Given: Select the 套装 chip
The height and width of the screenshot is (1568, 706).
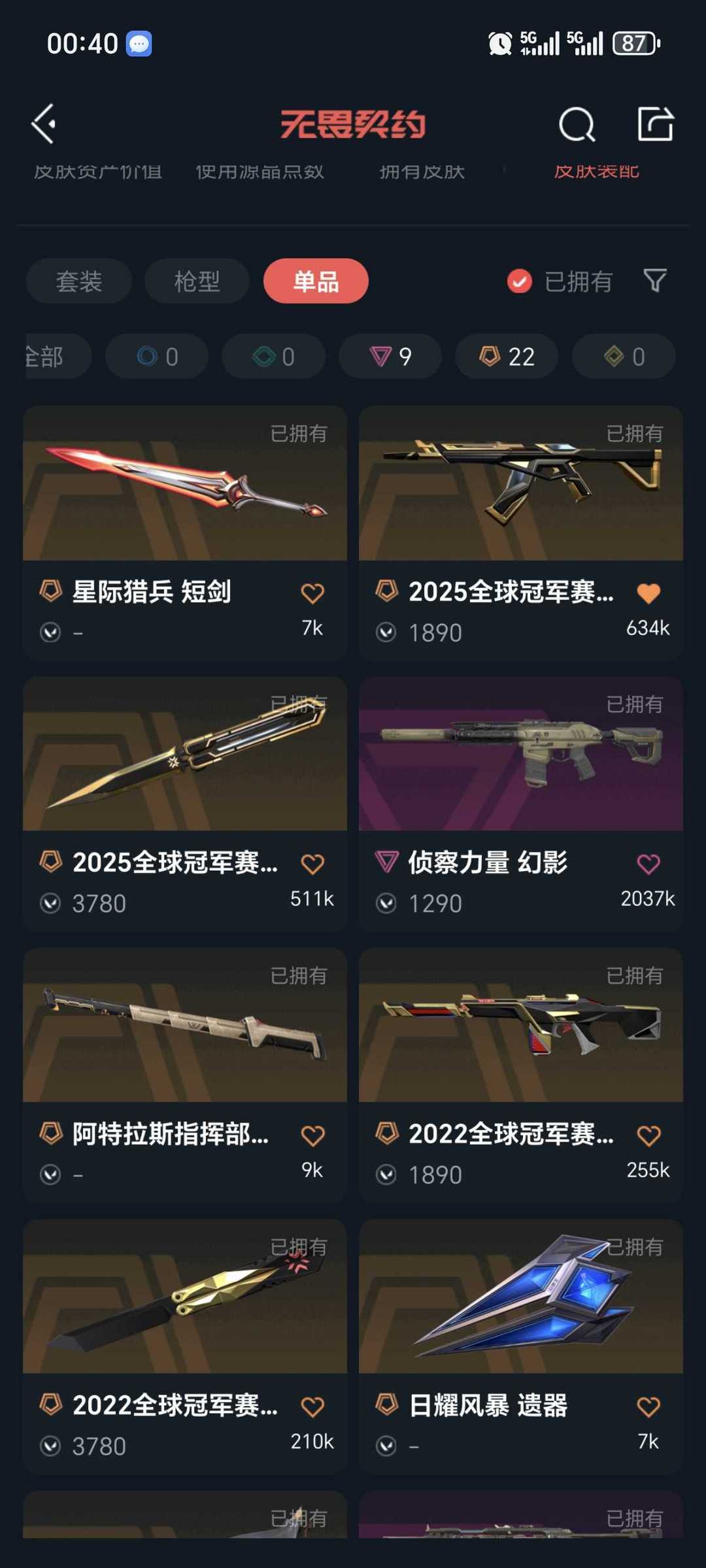Looking at the screenshot, I should pyautogui.click(x=78, y=281).
